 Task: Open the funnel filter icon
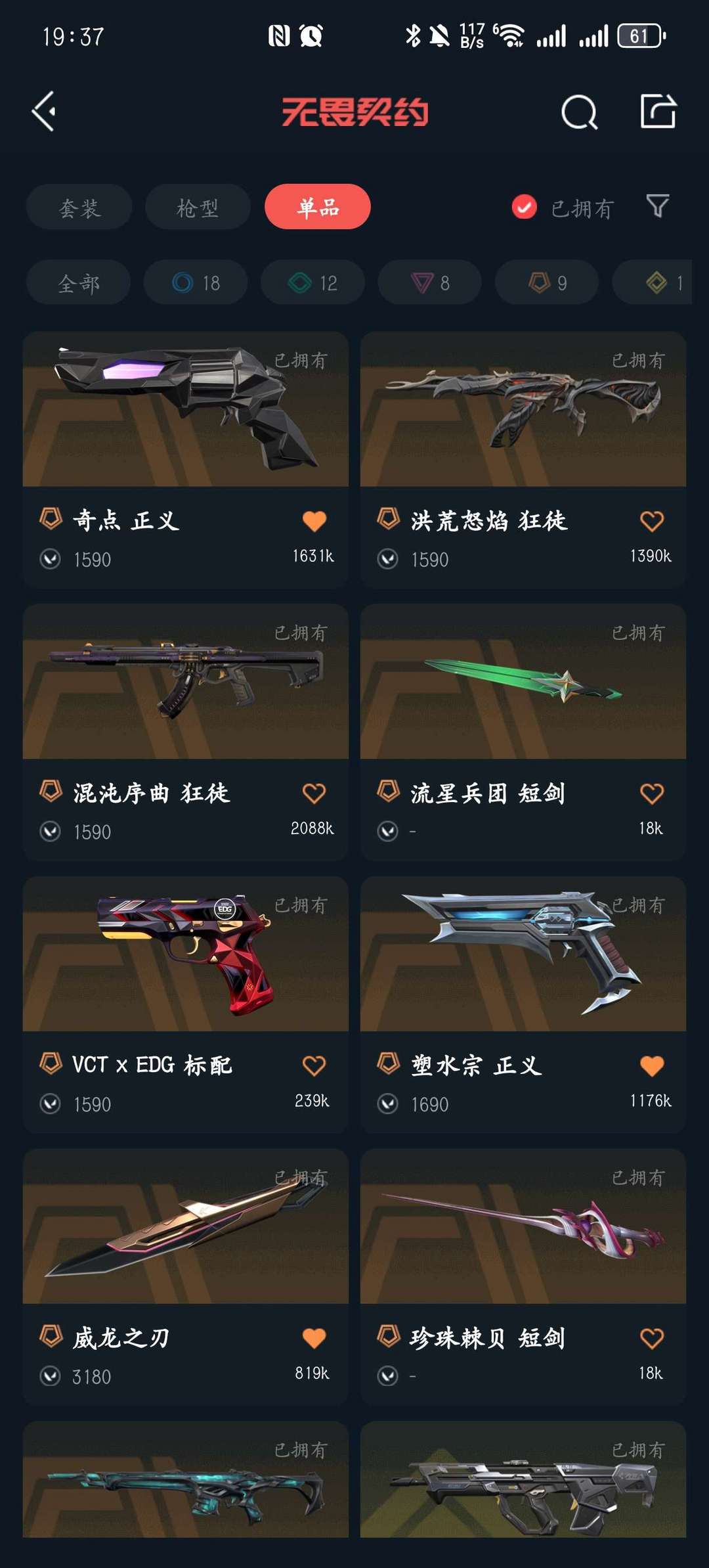tap(658, 207)
